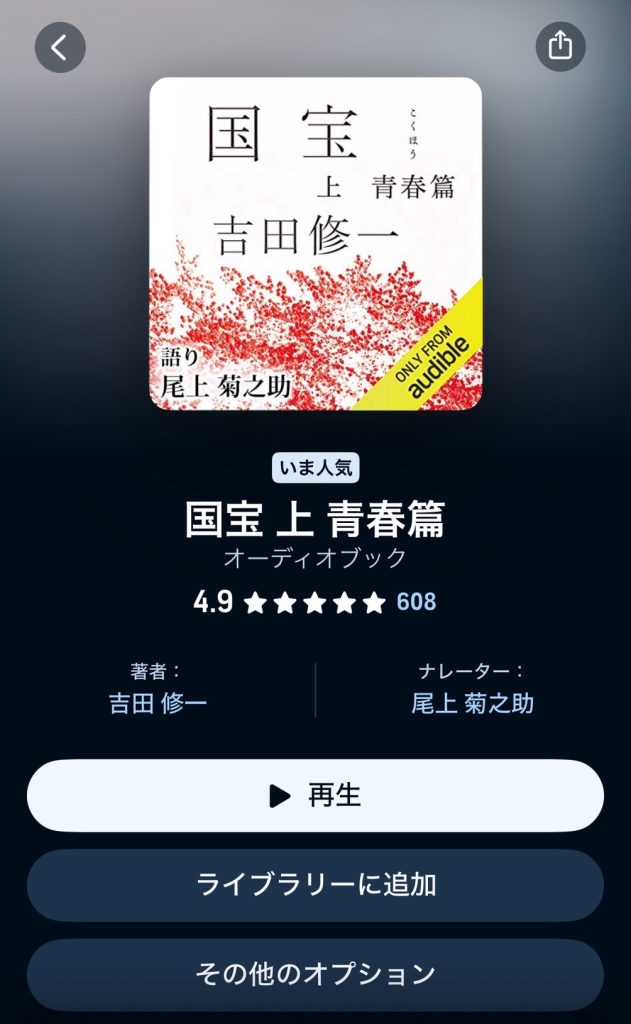Start playback with the 再生 button
The image size is (631, 1024).
pos(315,796)
